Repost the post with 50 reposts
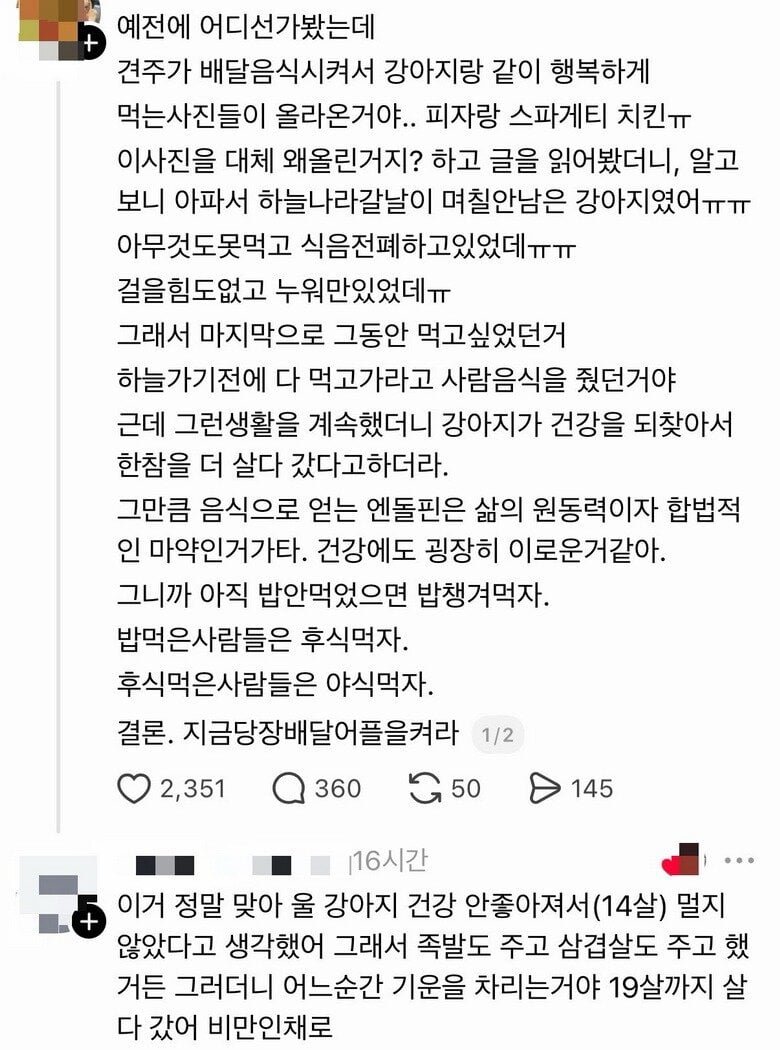 pyautogui.click(x=427, y=789)
